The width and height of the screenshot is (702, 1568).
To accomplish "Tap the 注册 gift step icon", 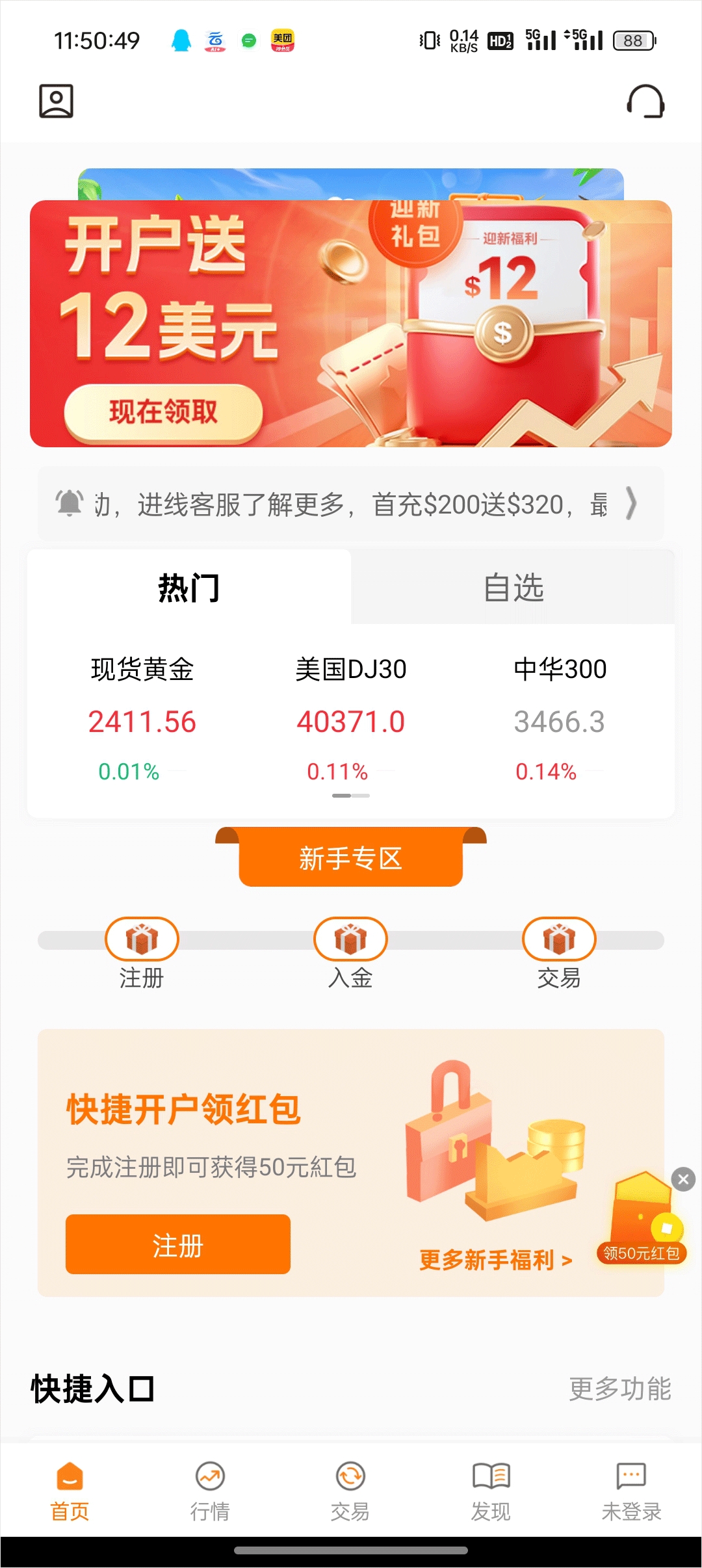I will (142, 939).
